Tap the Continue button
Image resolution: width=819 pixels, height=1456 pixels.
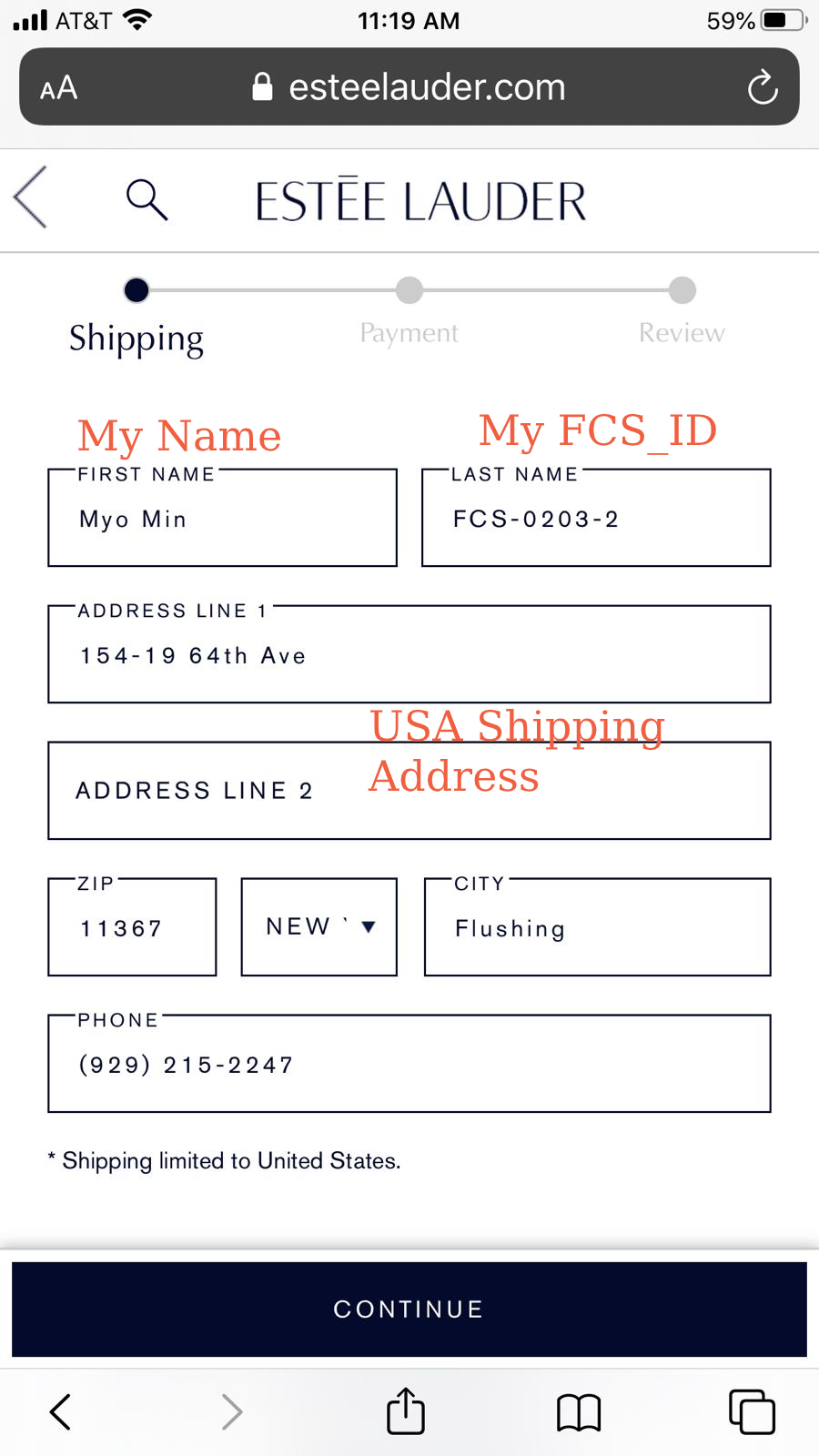[x=409, y=1309]
